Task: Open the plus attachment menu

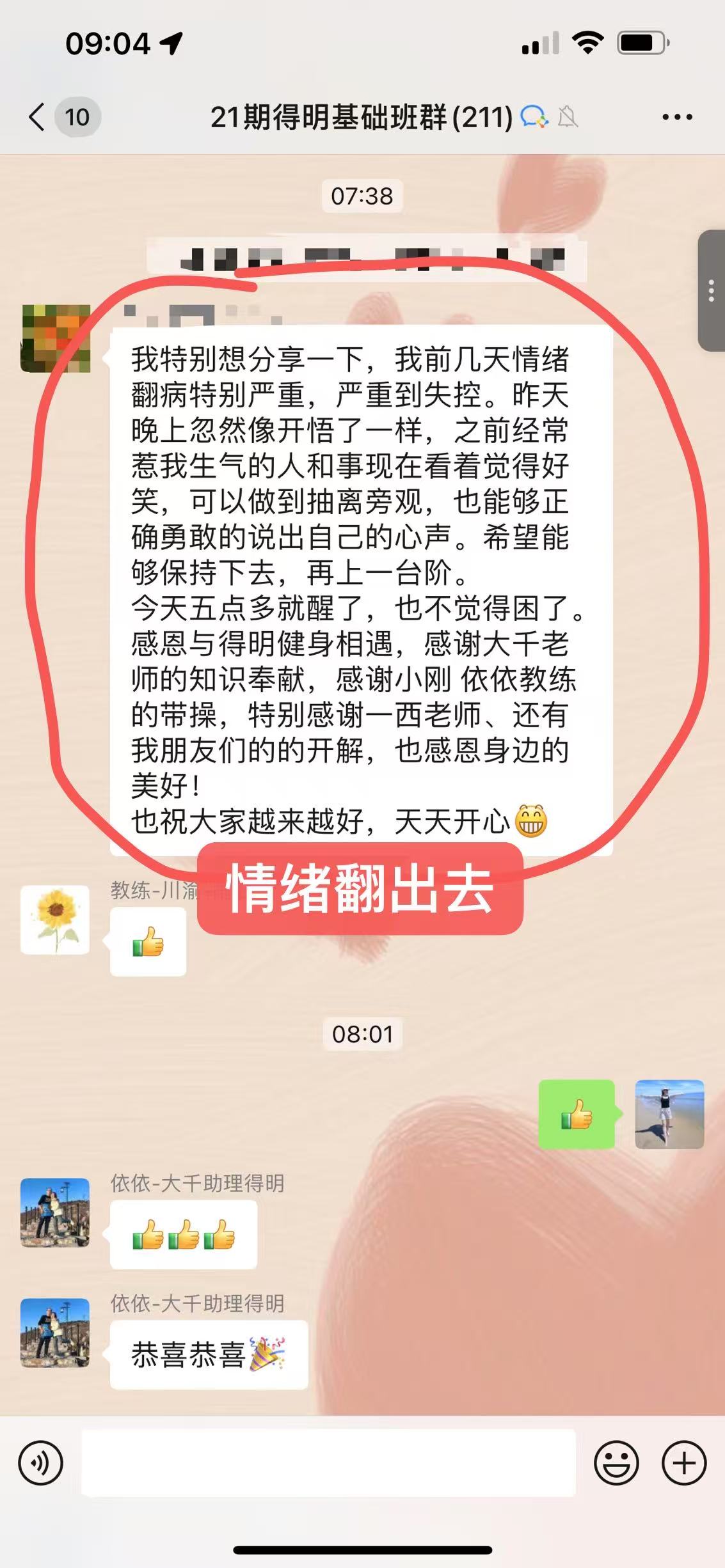Action: (x=683, y=1462)
